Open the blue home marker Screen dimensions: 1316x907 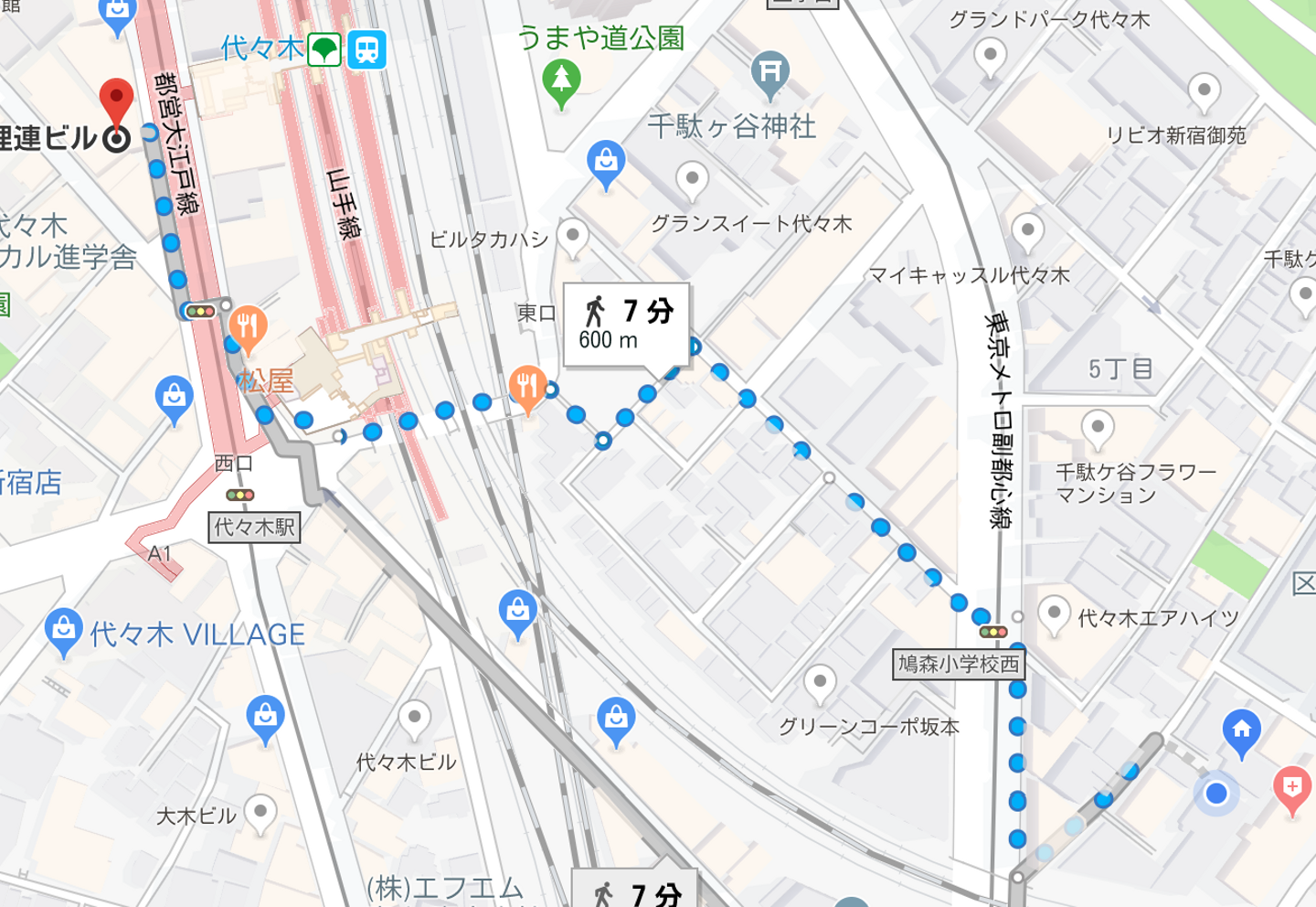tap(1241, 731)
